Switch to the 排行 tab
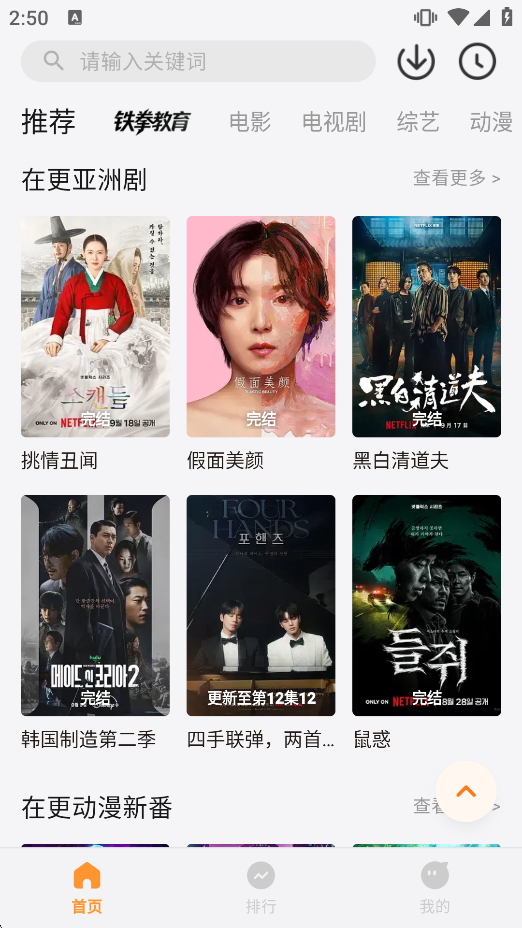This screenshot has height=928, width=522. [261, 888]
